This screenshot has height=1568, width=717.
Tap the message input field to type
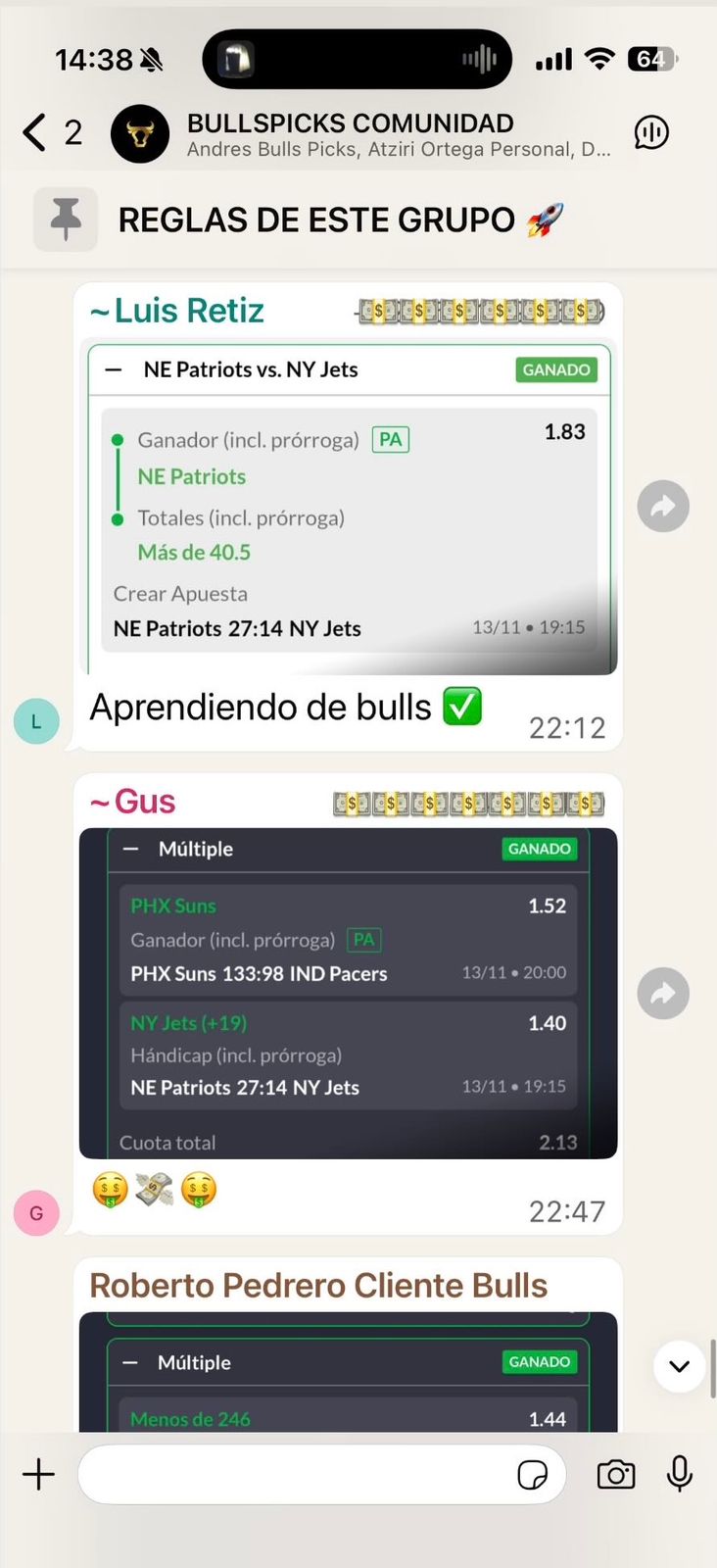pyautogui.click(x=294, y=1474)
